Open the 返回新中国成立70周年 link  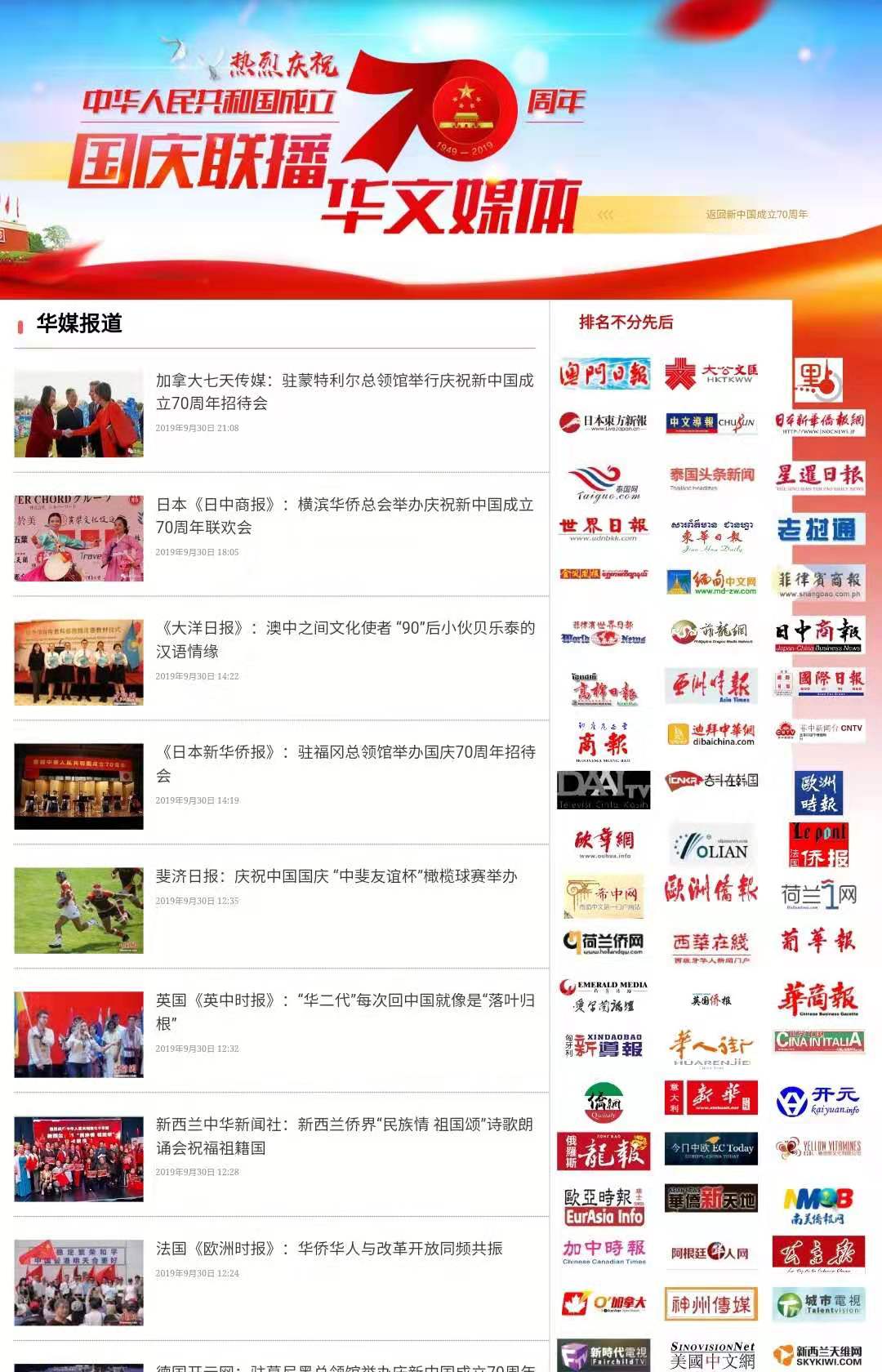pos(756,215)
